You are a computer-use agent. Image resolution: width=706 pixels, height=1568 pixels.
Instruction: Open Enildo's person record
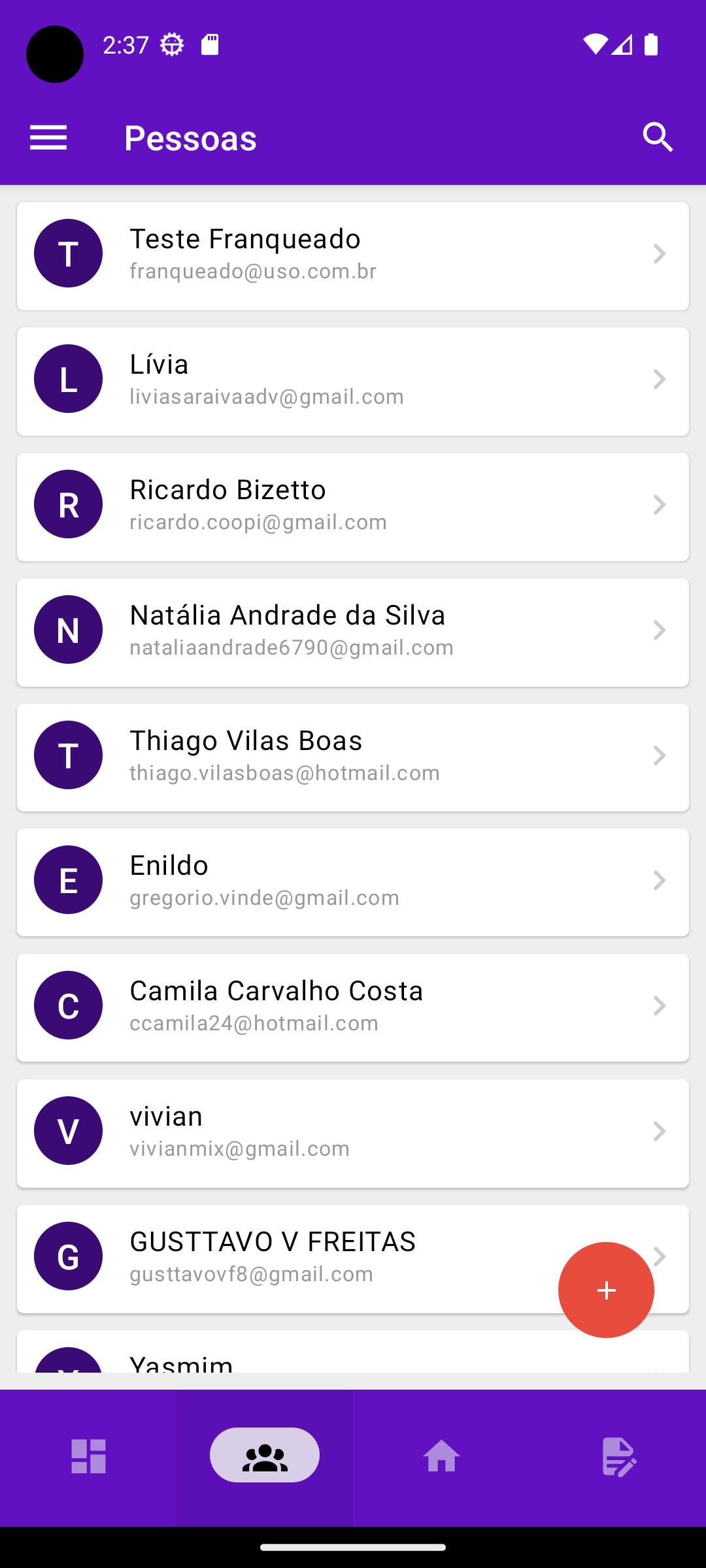[353, 883]
